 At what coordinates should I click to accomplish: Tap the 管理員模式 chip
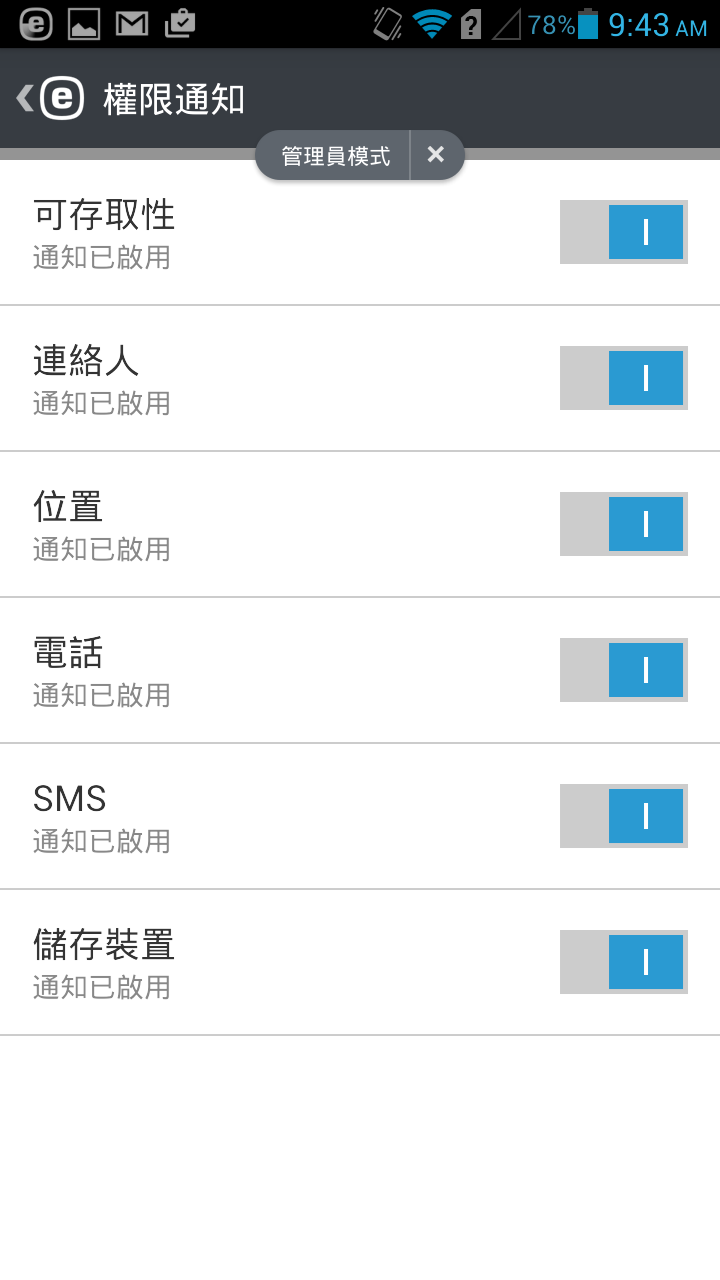[335, 156]
